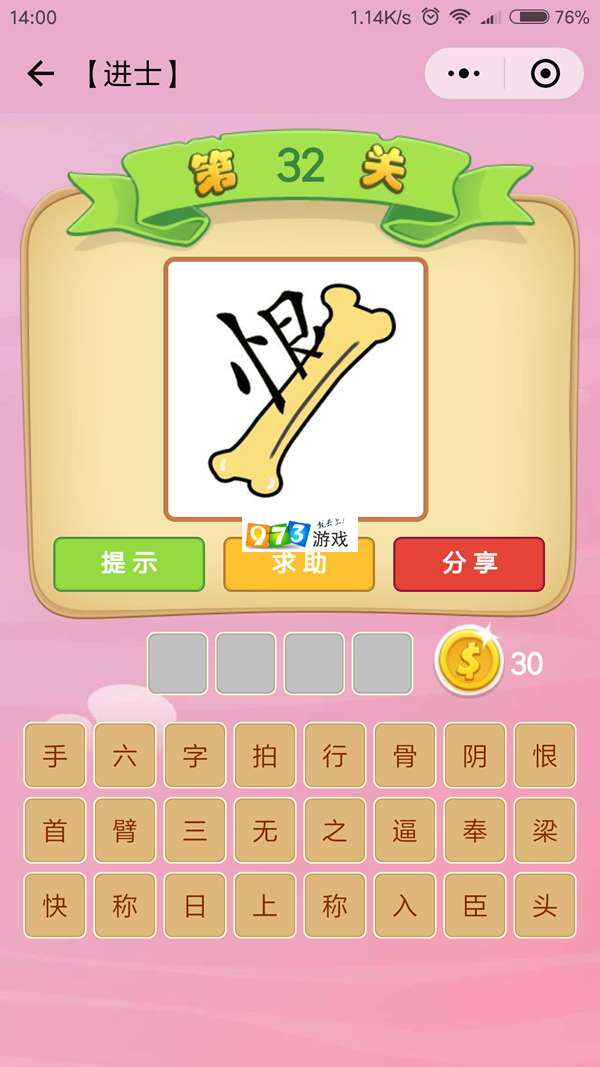Tap the character tile 拍

[x=265, y=756]
